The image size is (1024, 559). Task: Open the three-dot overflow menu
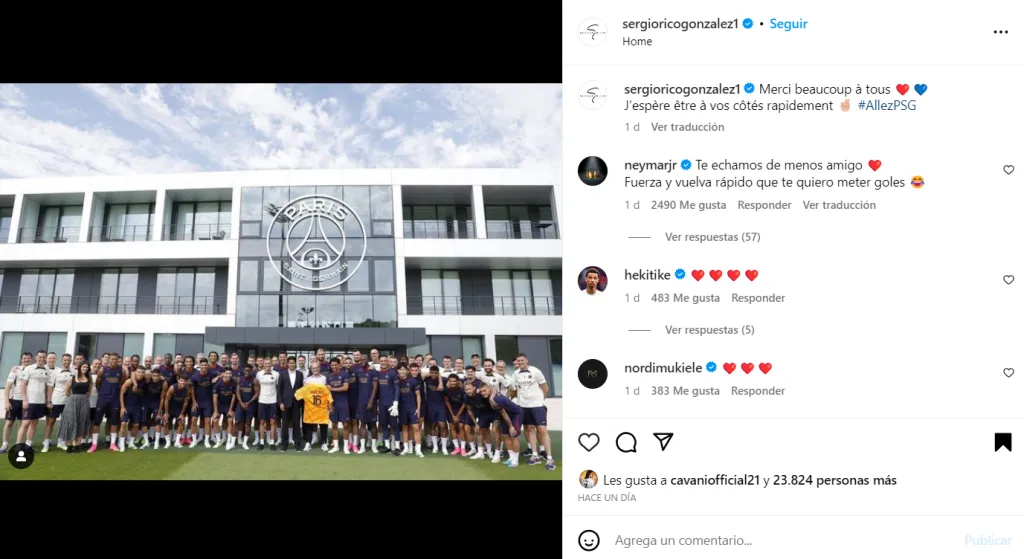tap(1000, 32)
